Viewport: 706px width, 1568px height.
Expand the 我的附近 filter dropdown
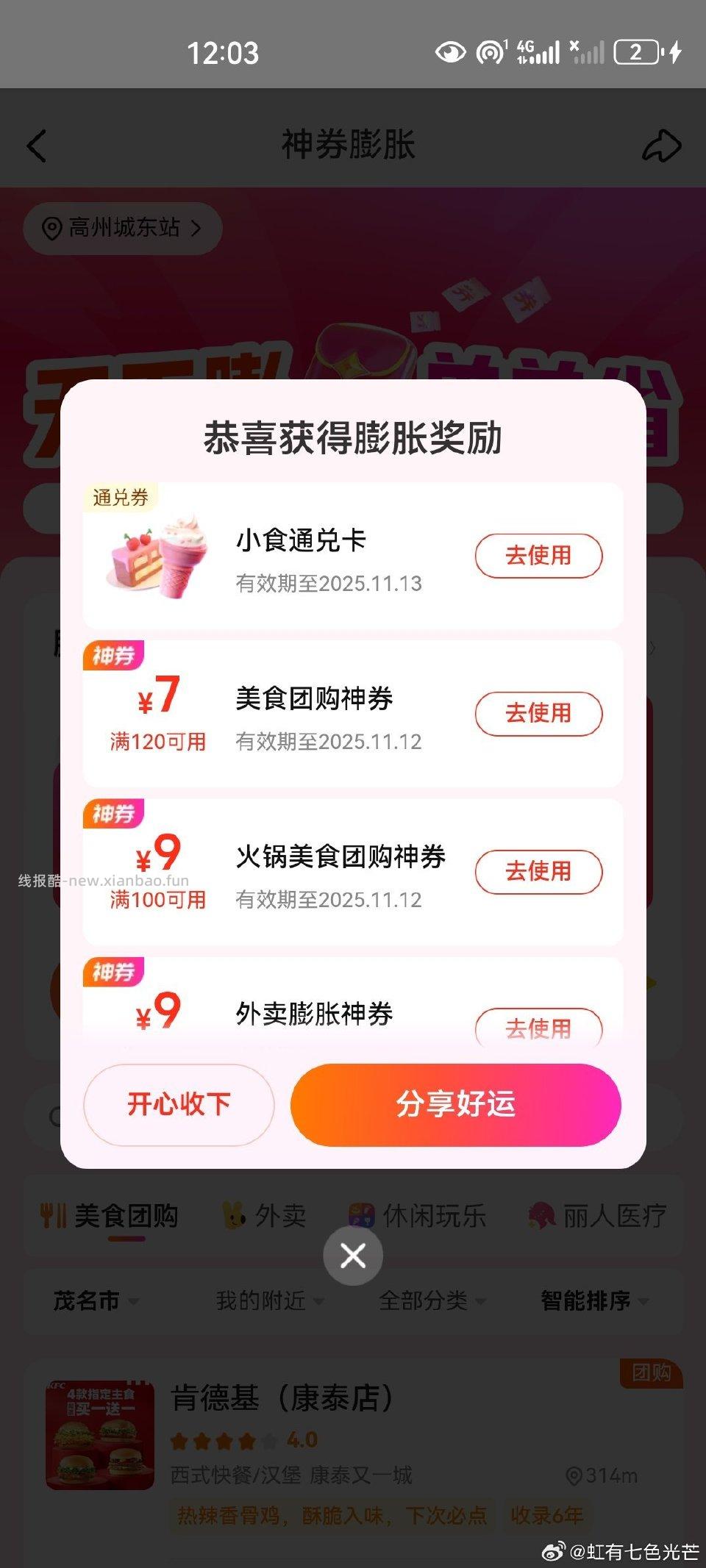(x=268, y=1301)
